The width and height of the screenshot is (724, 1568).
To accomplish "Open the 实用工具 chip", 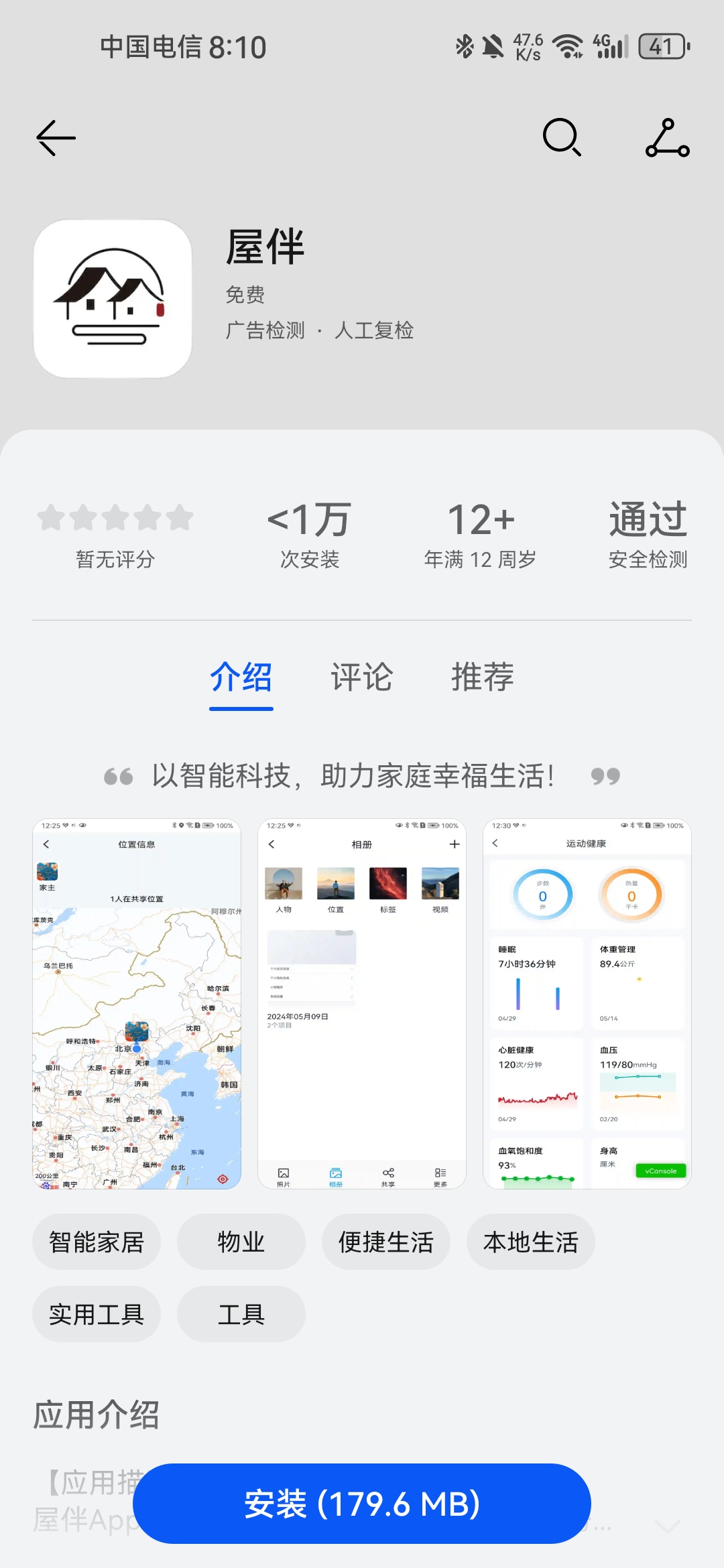I will click(x=97, y=1314).
